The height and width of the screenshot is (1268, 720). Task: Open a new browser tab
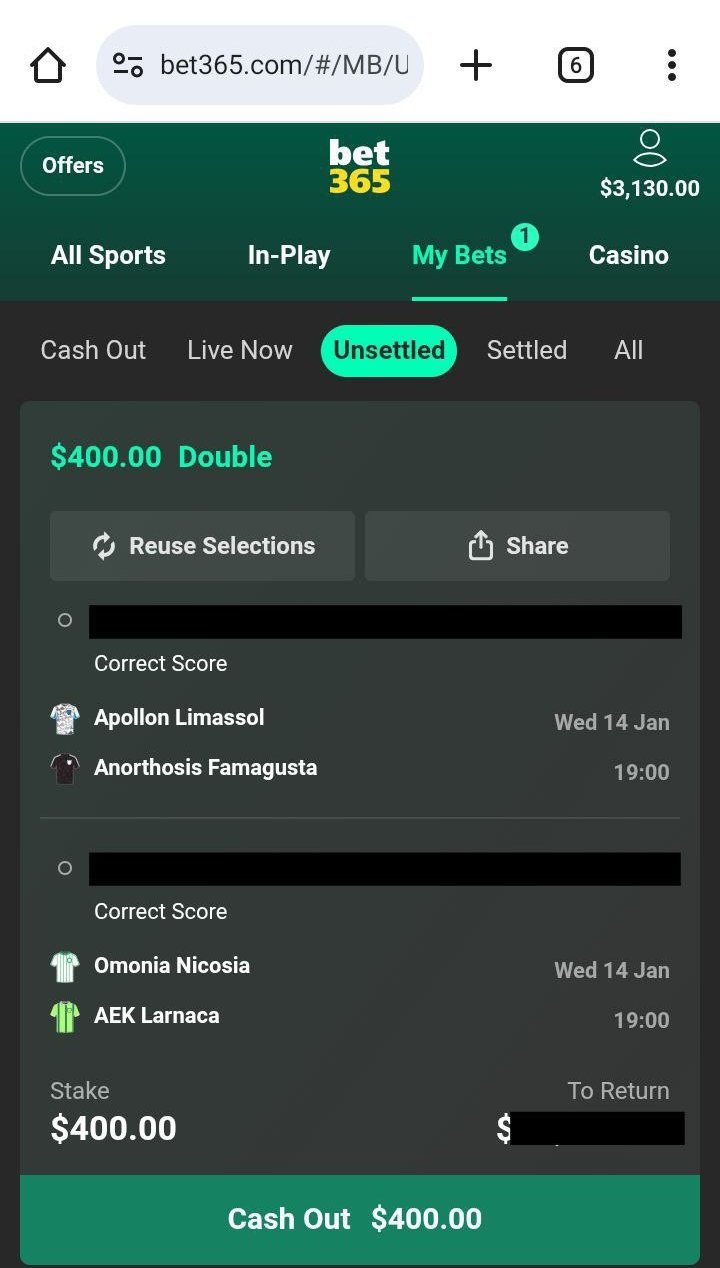tap(476, 66)
